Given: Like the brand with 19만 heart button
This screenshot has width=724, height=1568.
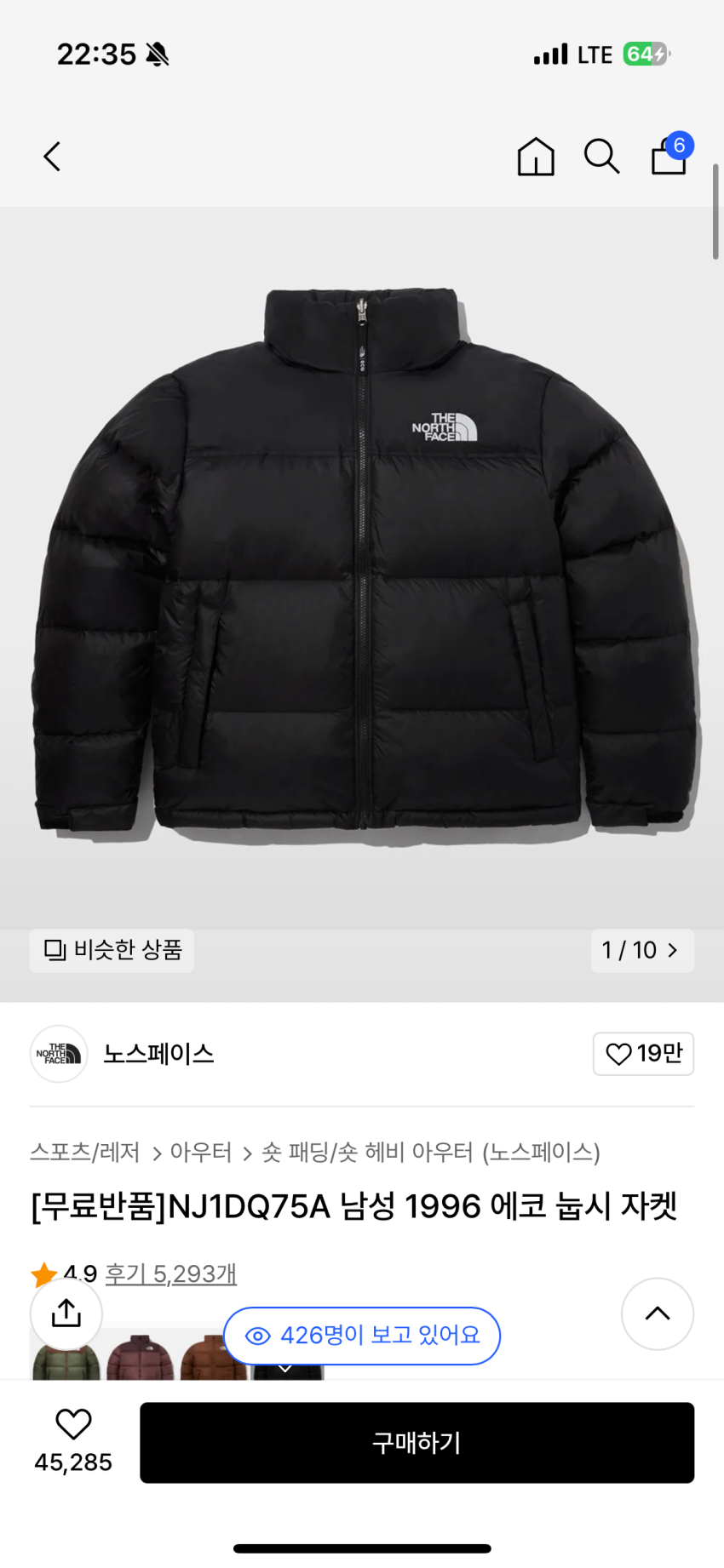Looking at the screenshot, I should (x=643, y=1054).
